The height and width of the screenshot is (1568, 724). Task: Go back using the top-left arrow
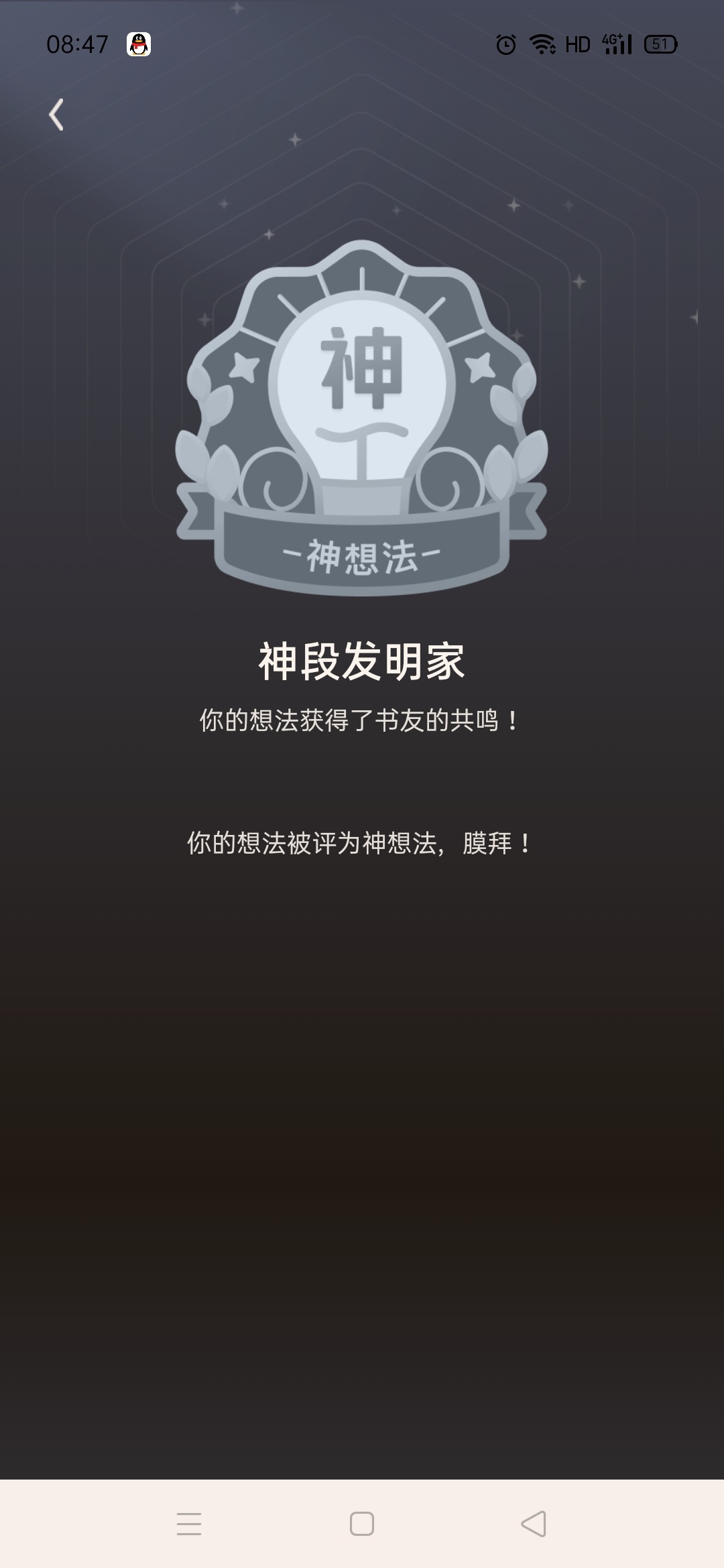point(56,115)
